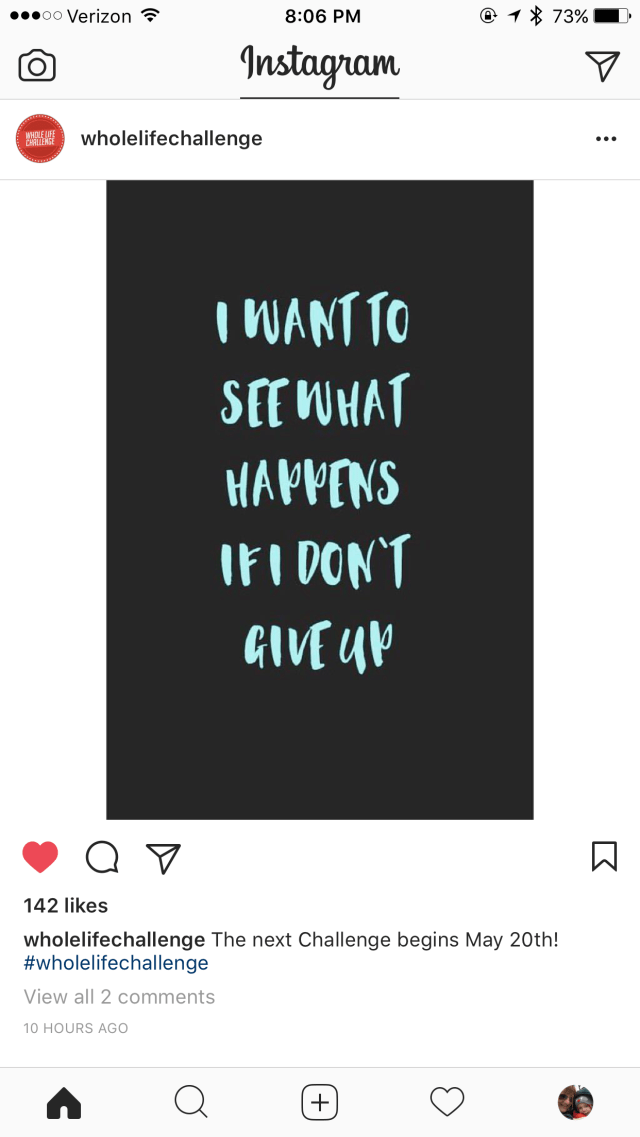Open the quote image post

(320, 500)
